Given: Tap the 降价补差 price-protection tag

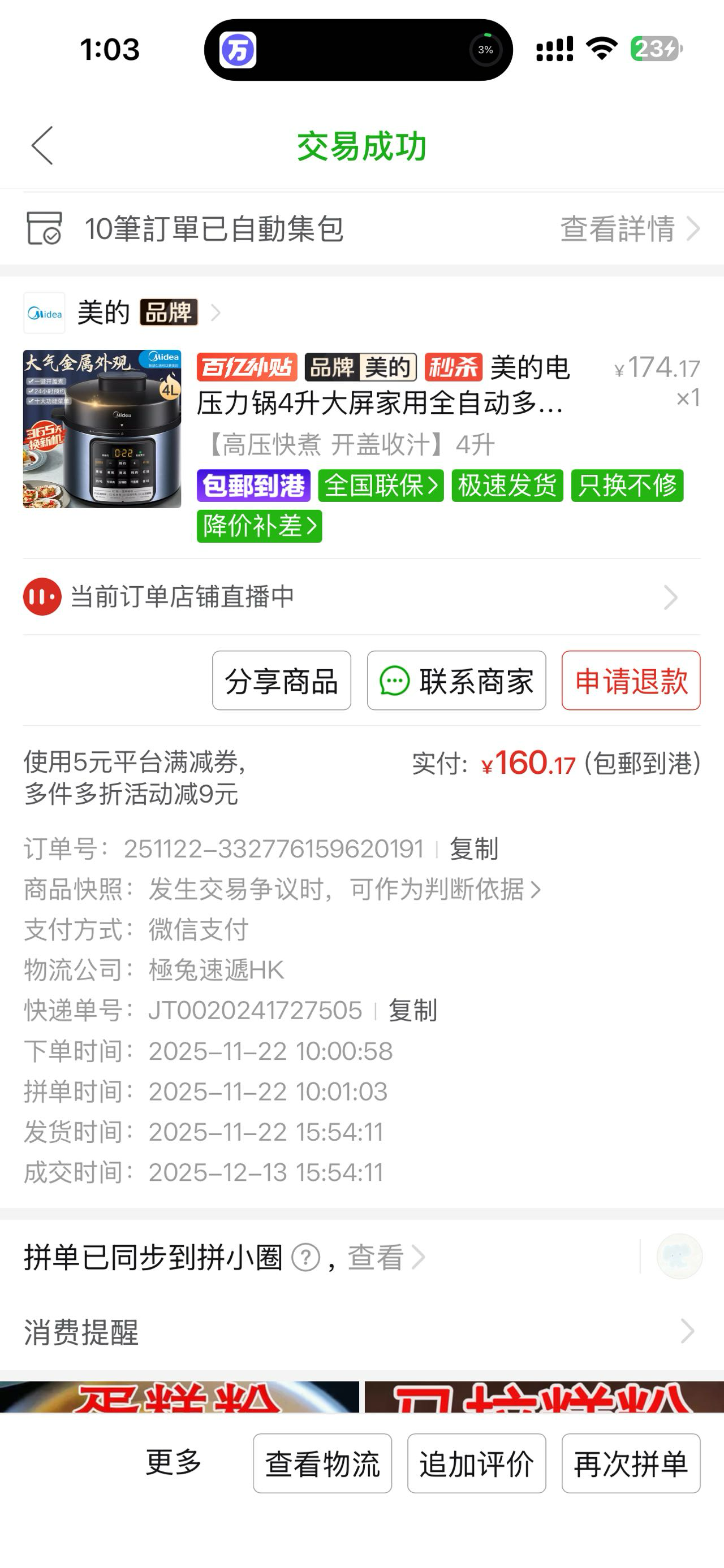Looking at the screenshot, I should click(x=260, y=526).
